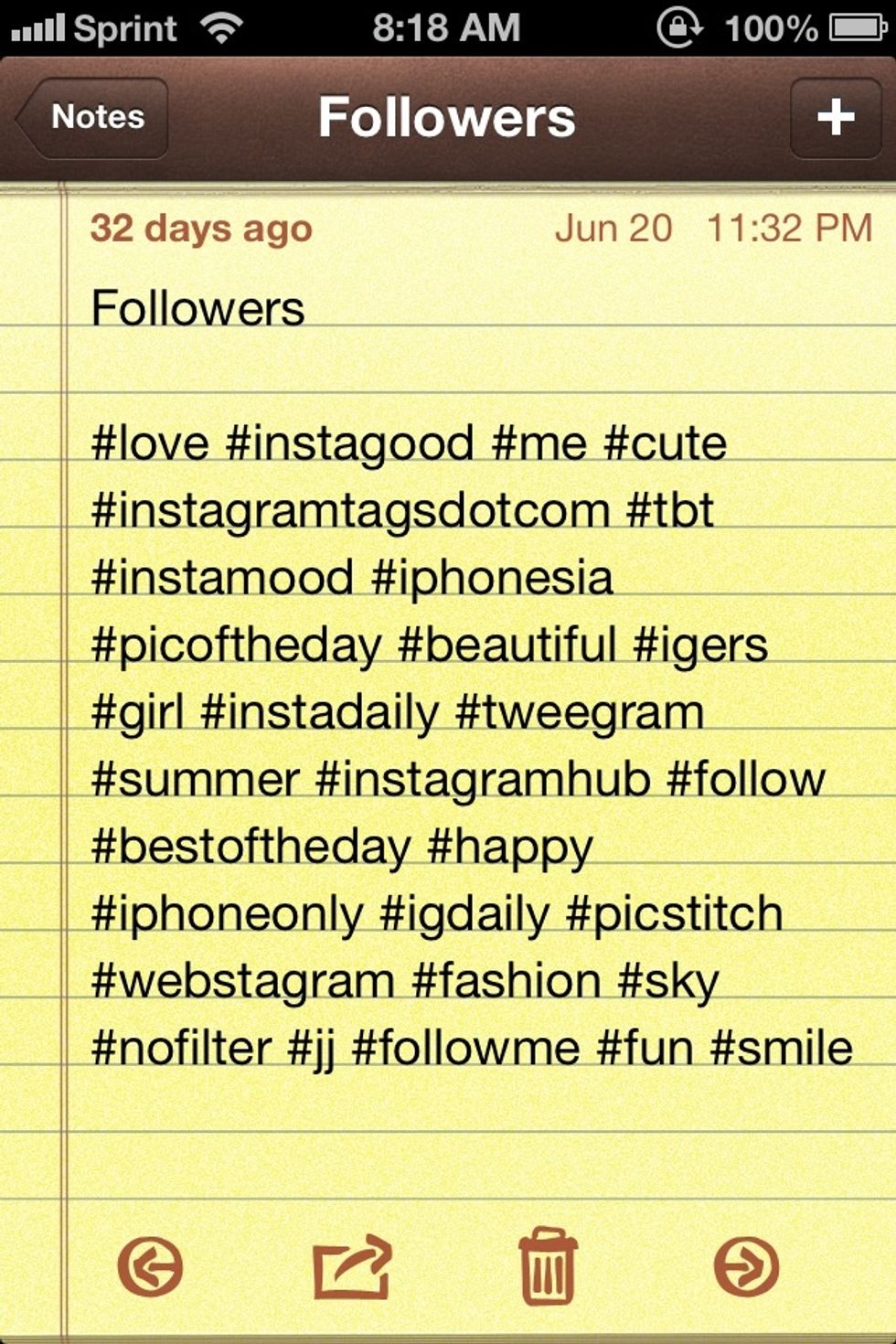Share this Followers note

coord(352,1266)
